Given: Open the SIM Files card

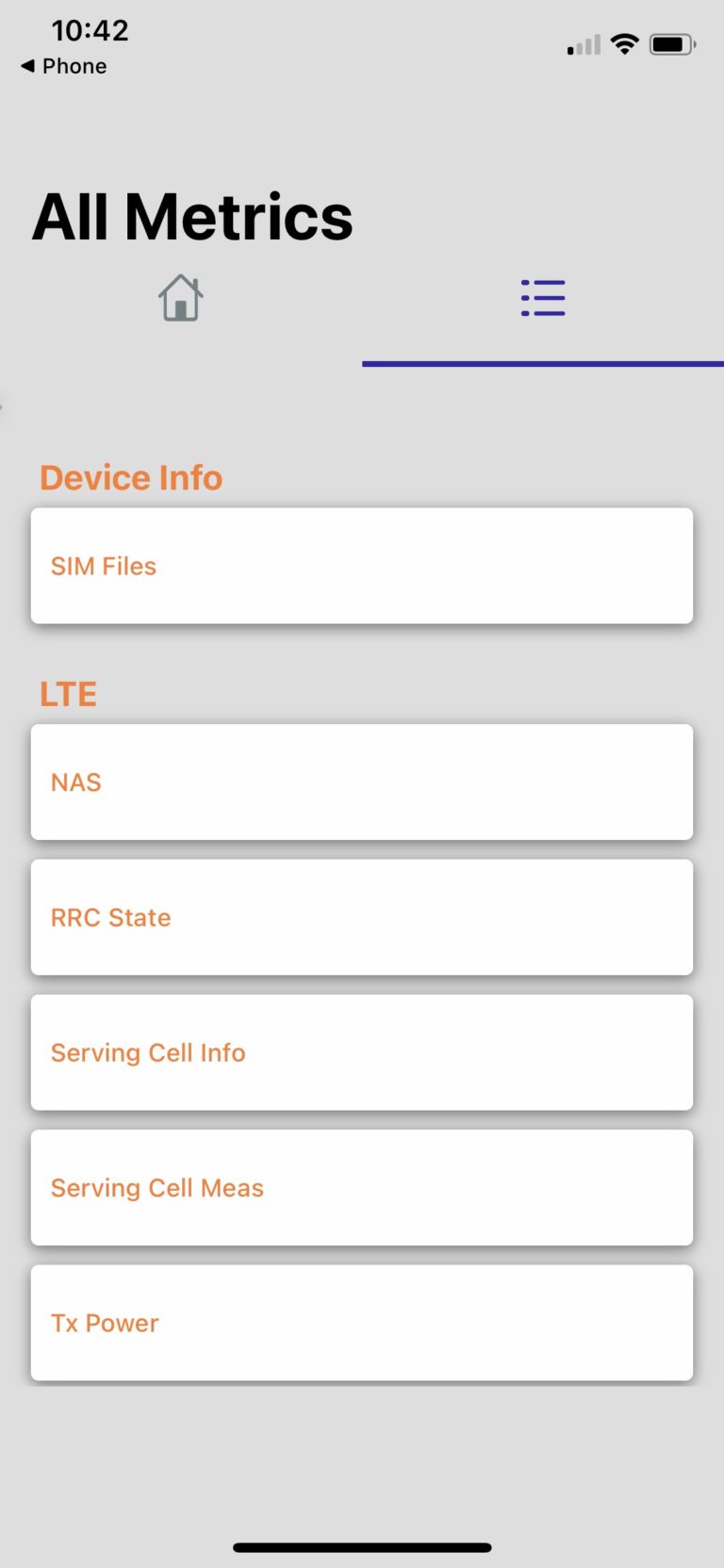Looking at the screenshot, I should click(362, 566).
